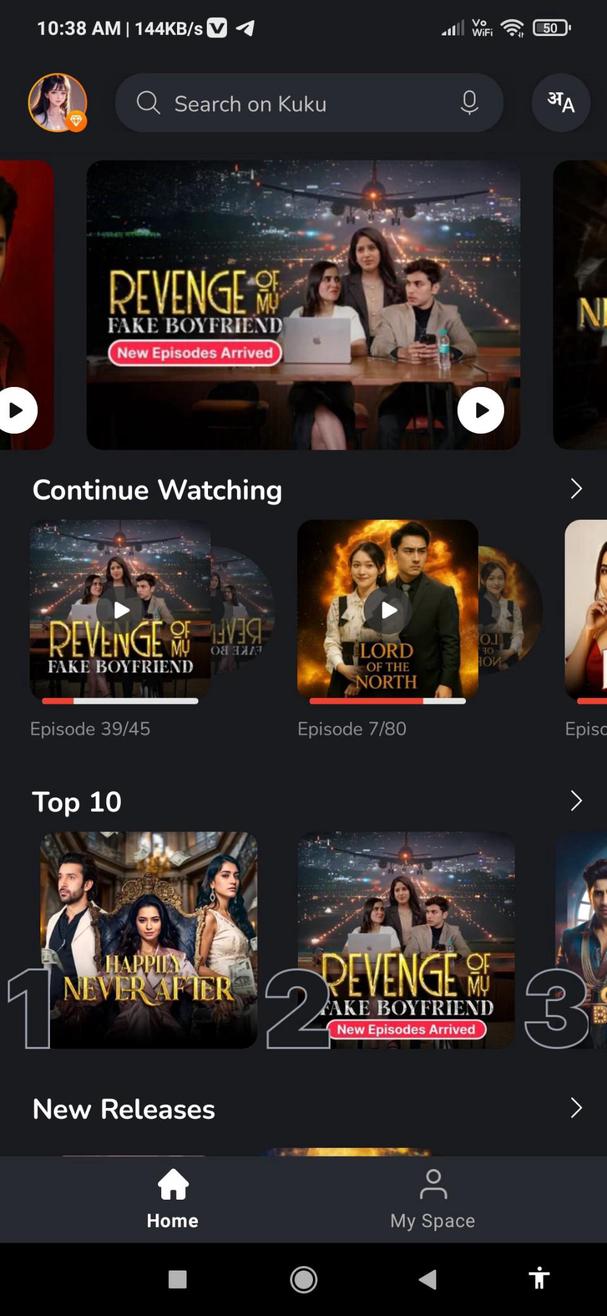Screen dimensions: 607x1316
Task: Resume Revenge of My Fake Boyfriend episode 39
Action: click(120, 610)
